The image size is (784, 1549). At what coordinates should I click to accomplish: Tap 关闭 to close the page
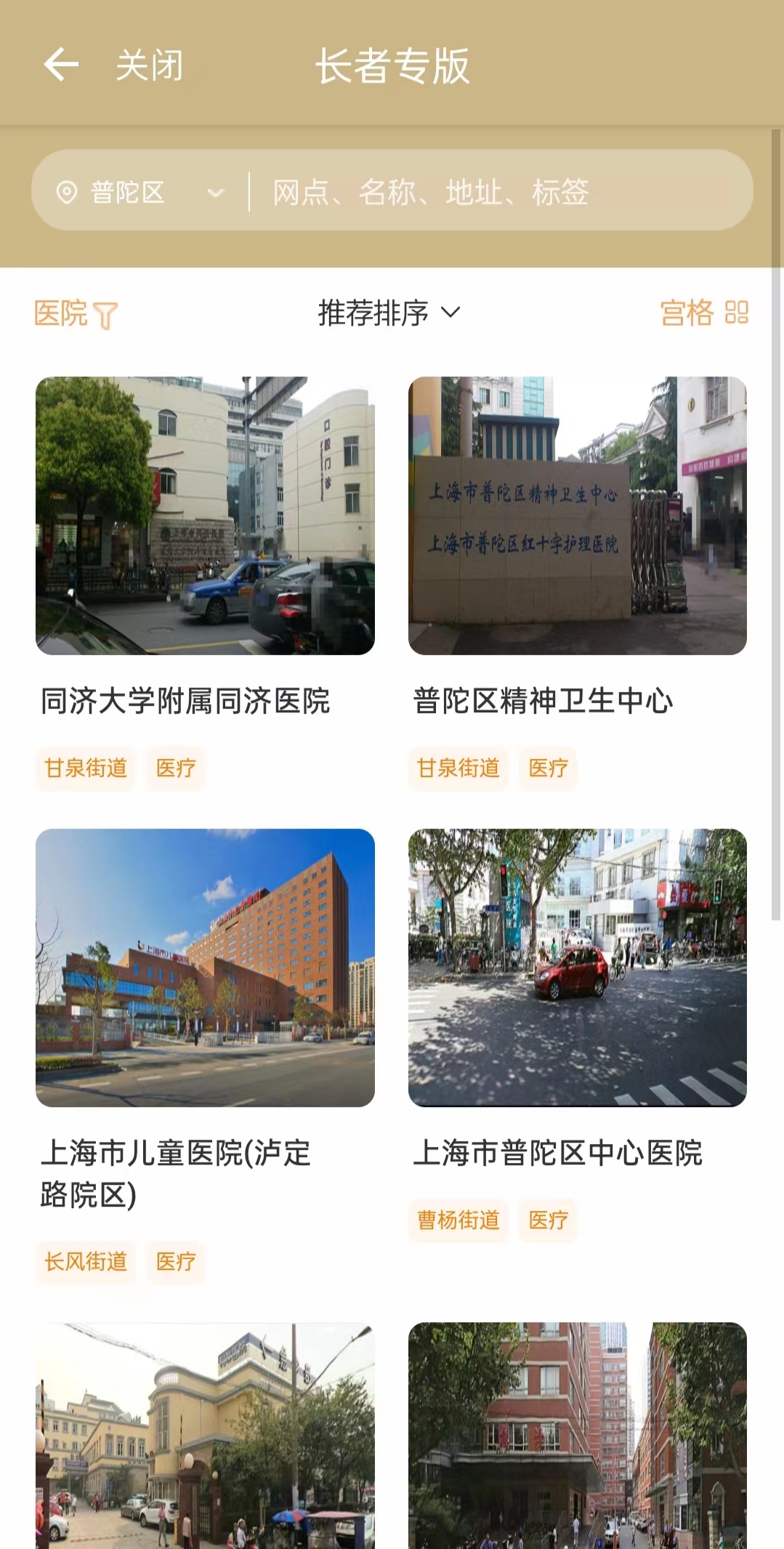149,65
